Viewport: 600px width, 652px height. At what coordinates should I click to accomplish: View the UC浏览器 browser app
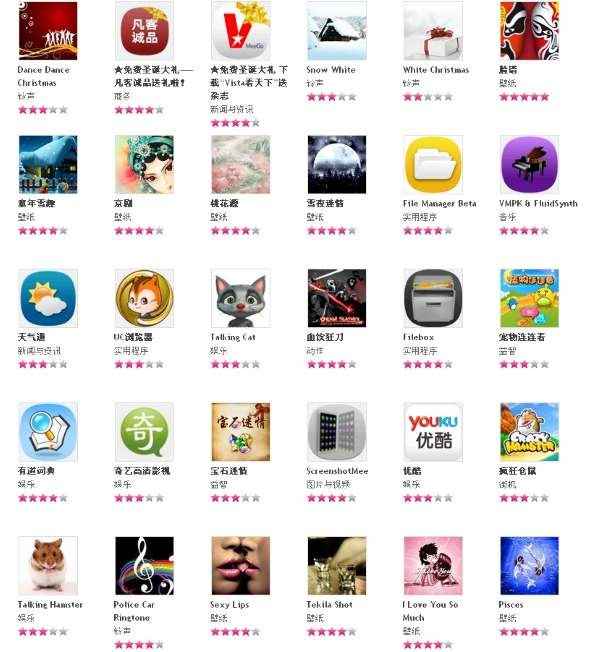[144, 298]
